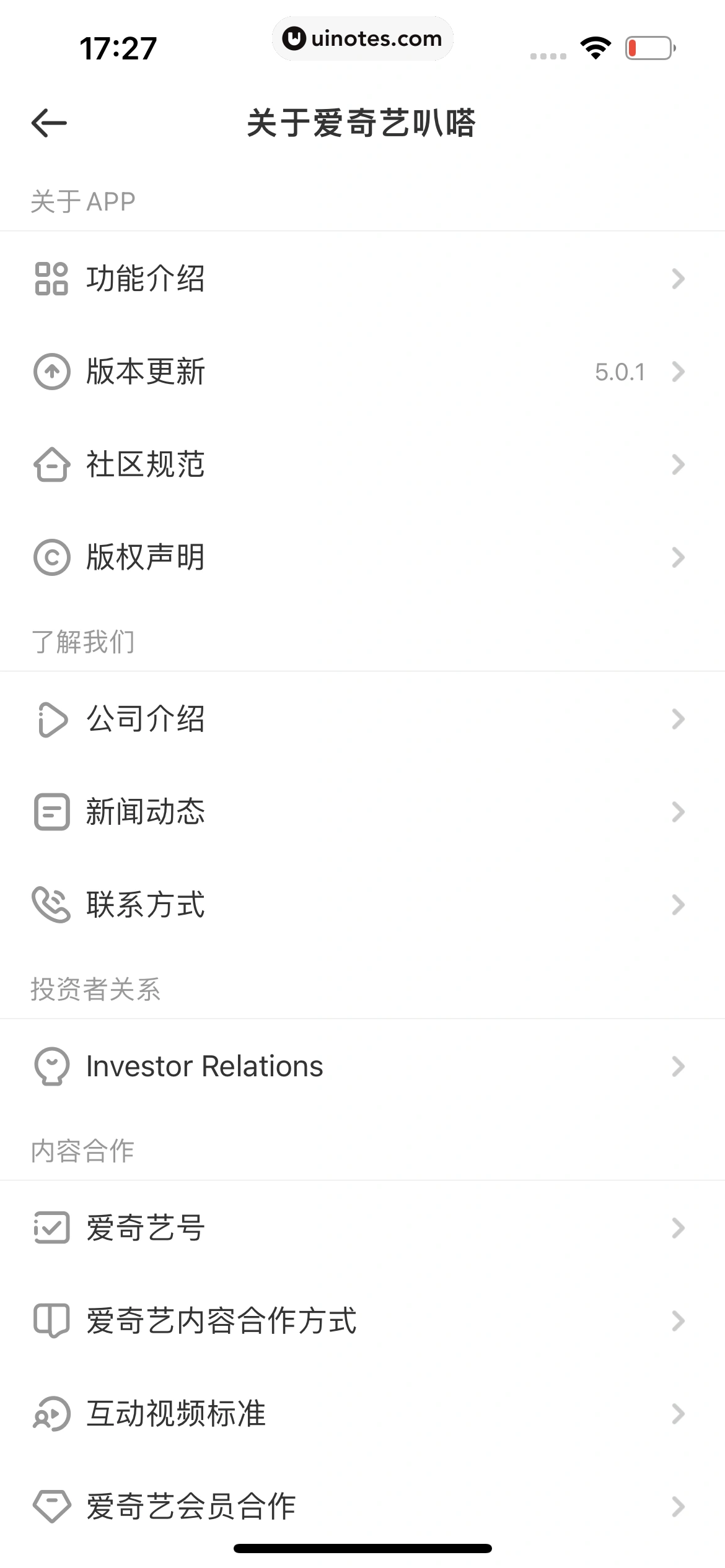Open 互动视频标准 interactive video standard
Viewport: 725px width, 1568px height.
362,1414
